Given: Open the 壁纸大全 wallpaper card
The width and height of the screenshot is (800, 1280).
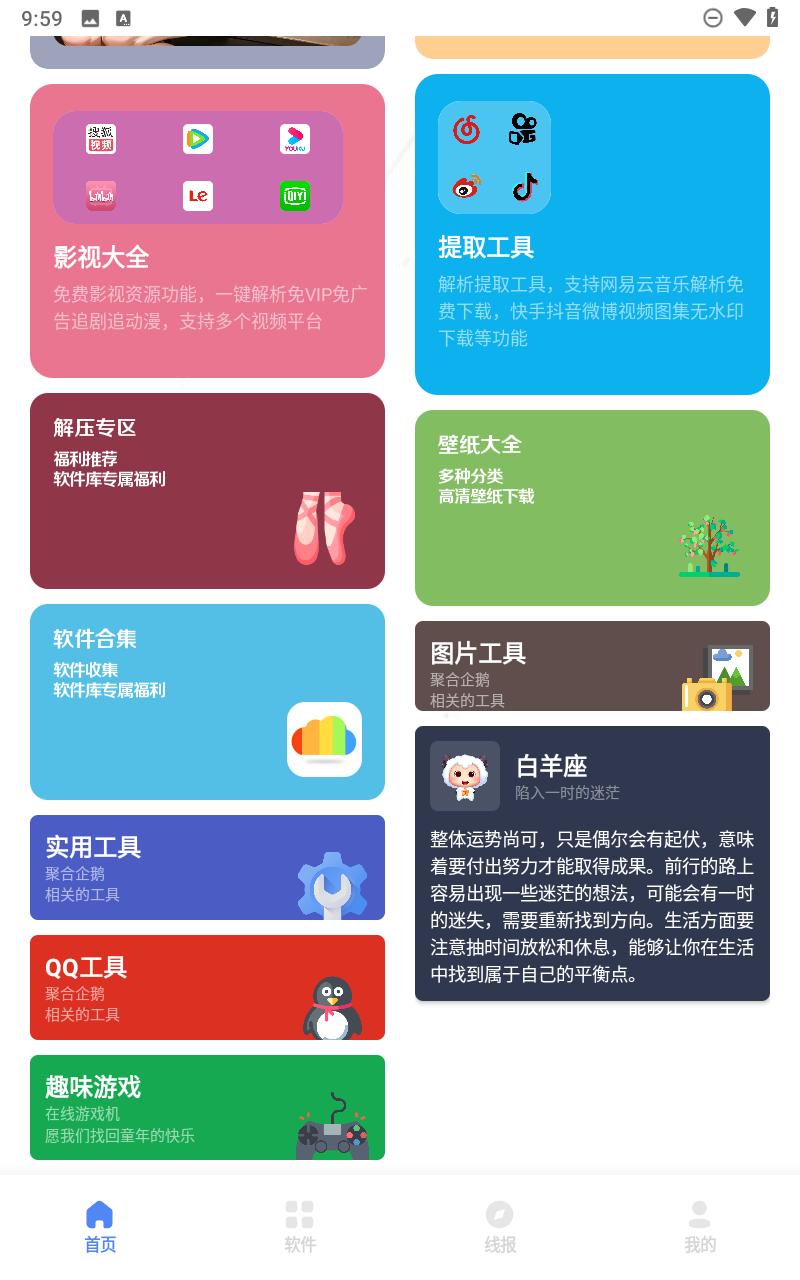Looking at the screenshot, I should coord(592,507).
